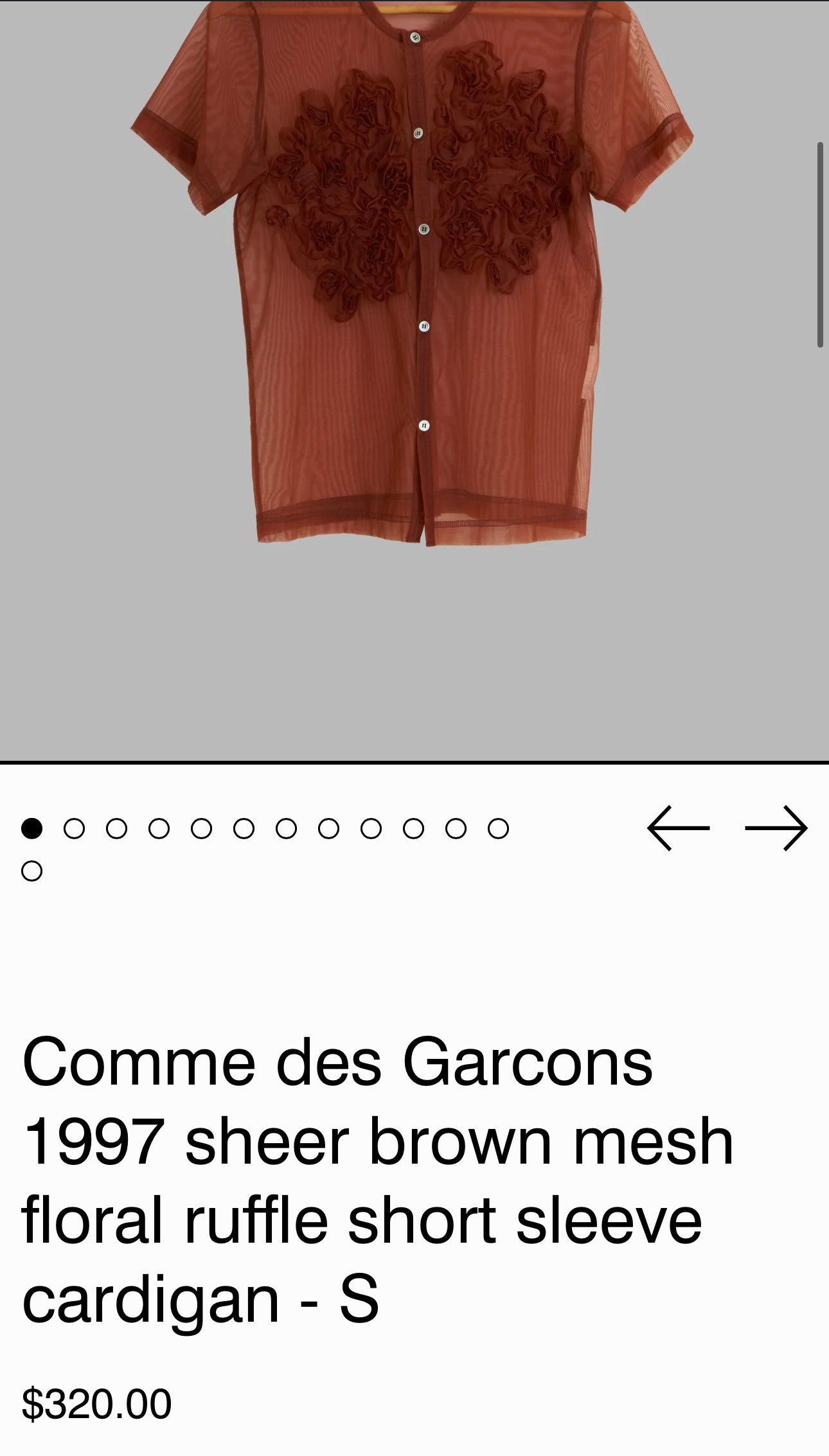Screen dimensions: 829x1456
Task: Select the thirteenth and last photo dot
Action: (31, 871)
